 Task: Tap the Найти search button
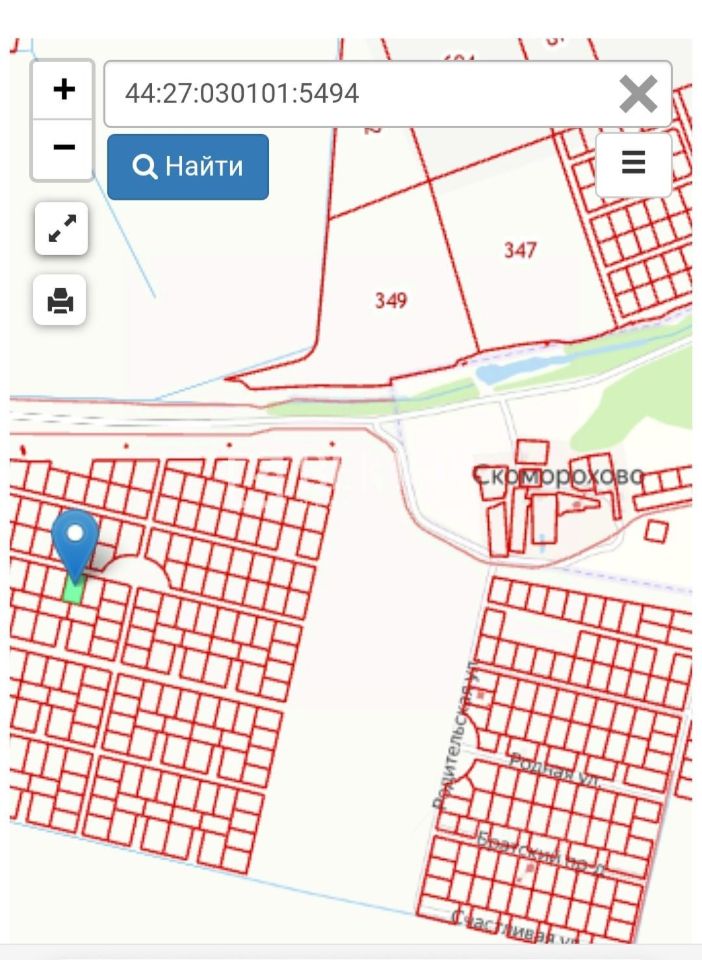coord(188,167)
